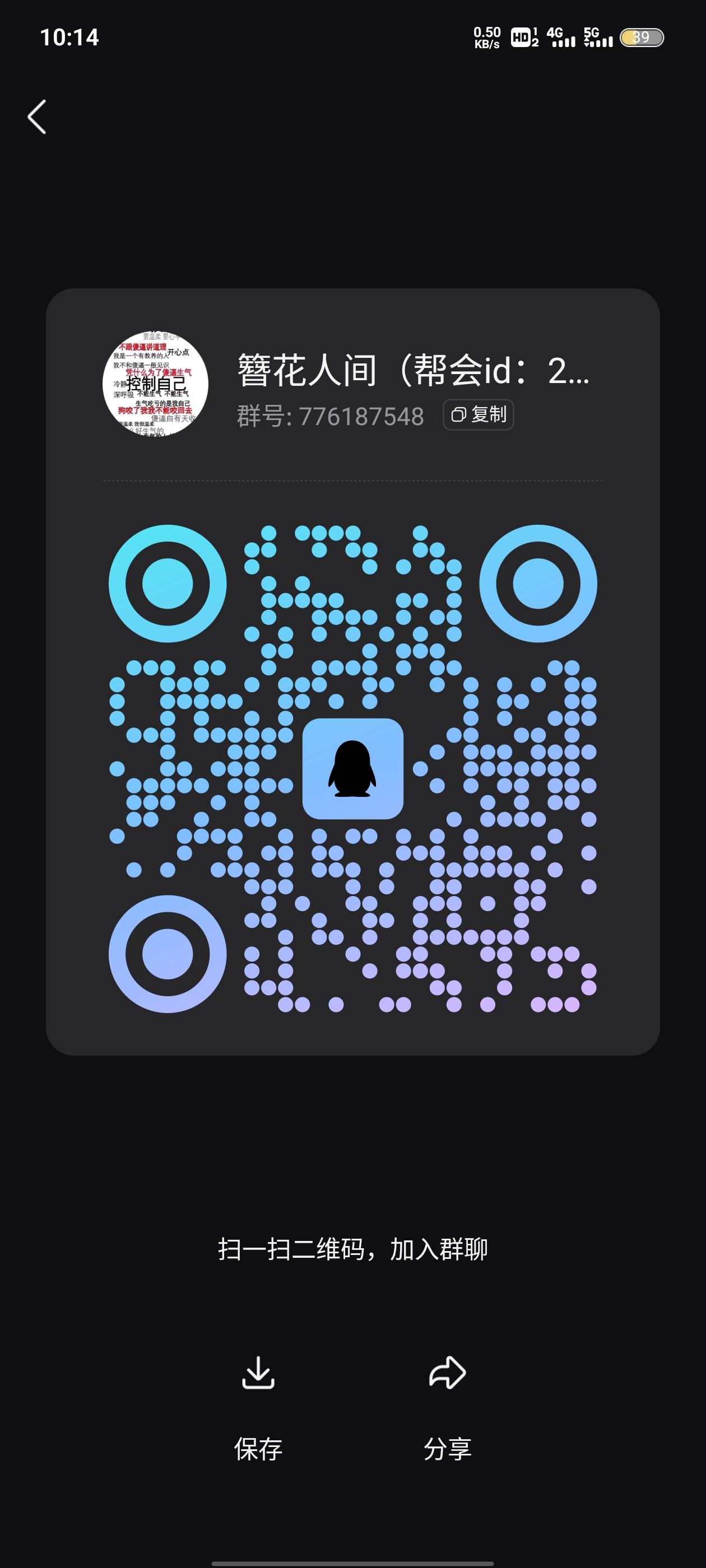Tap the SIM 1 signal bars
The image size is (706, 1568).
[564, 43]
